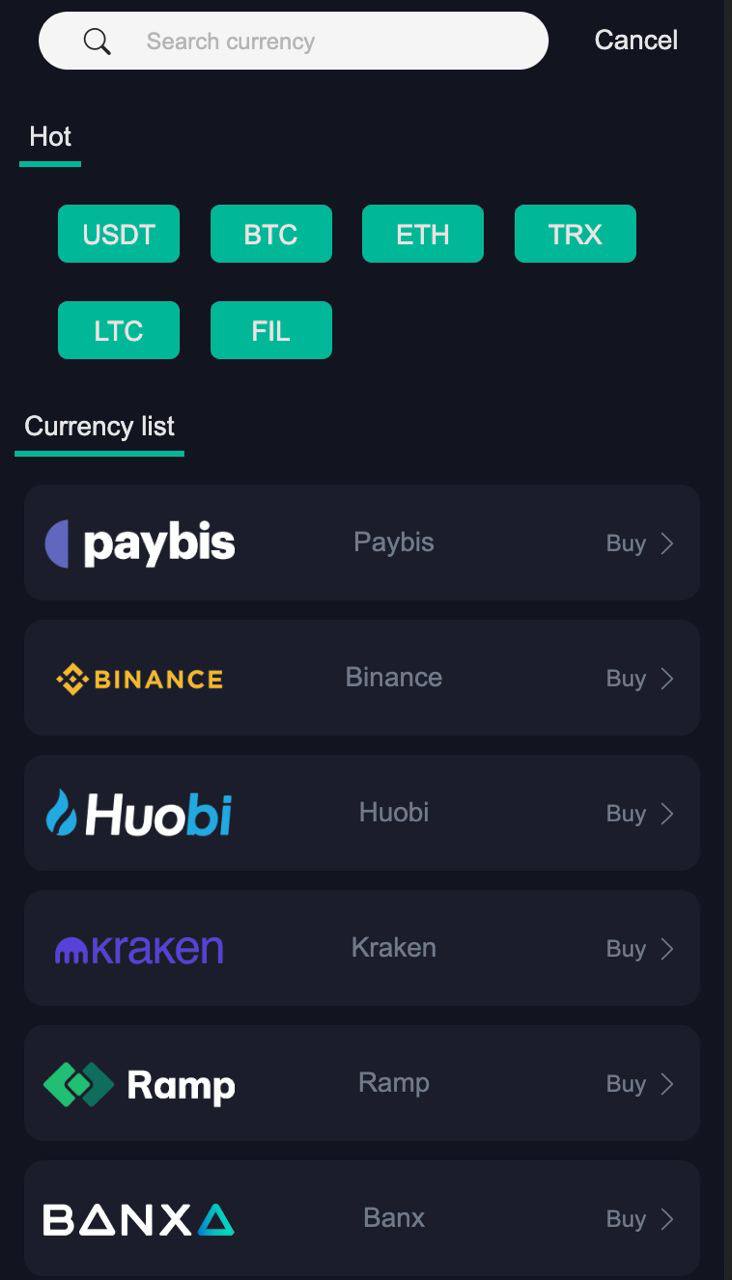Choose the BTC hot chip
732x1280 pixels.
[271, 234]
